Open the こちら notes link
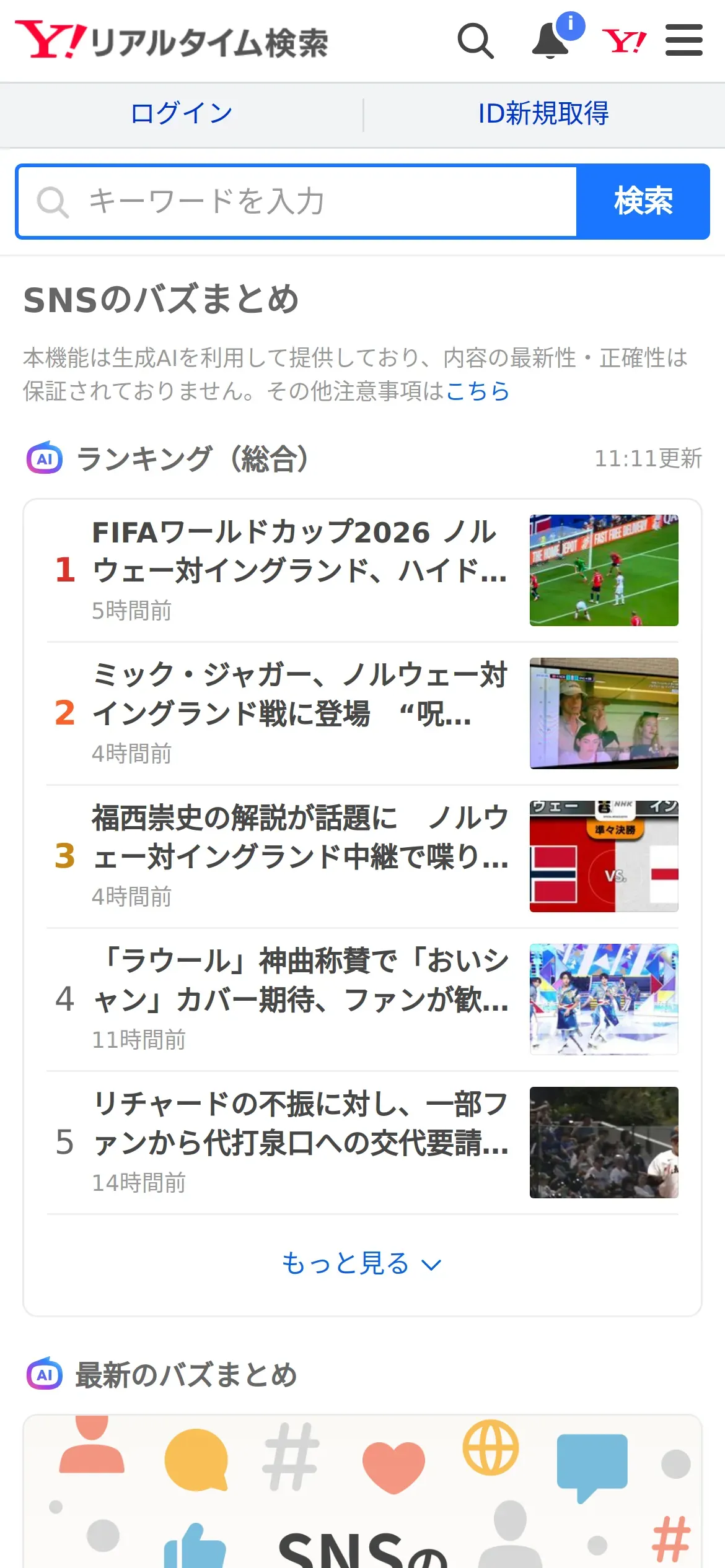Viewport: 725px width, 1568px height. pos(478,391)
